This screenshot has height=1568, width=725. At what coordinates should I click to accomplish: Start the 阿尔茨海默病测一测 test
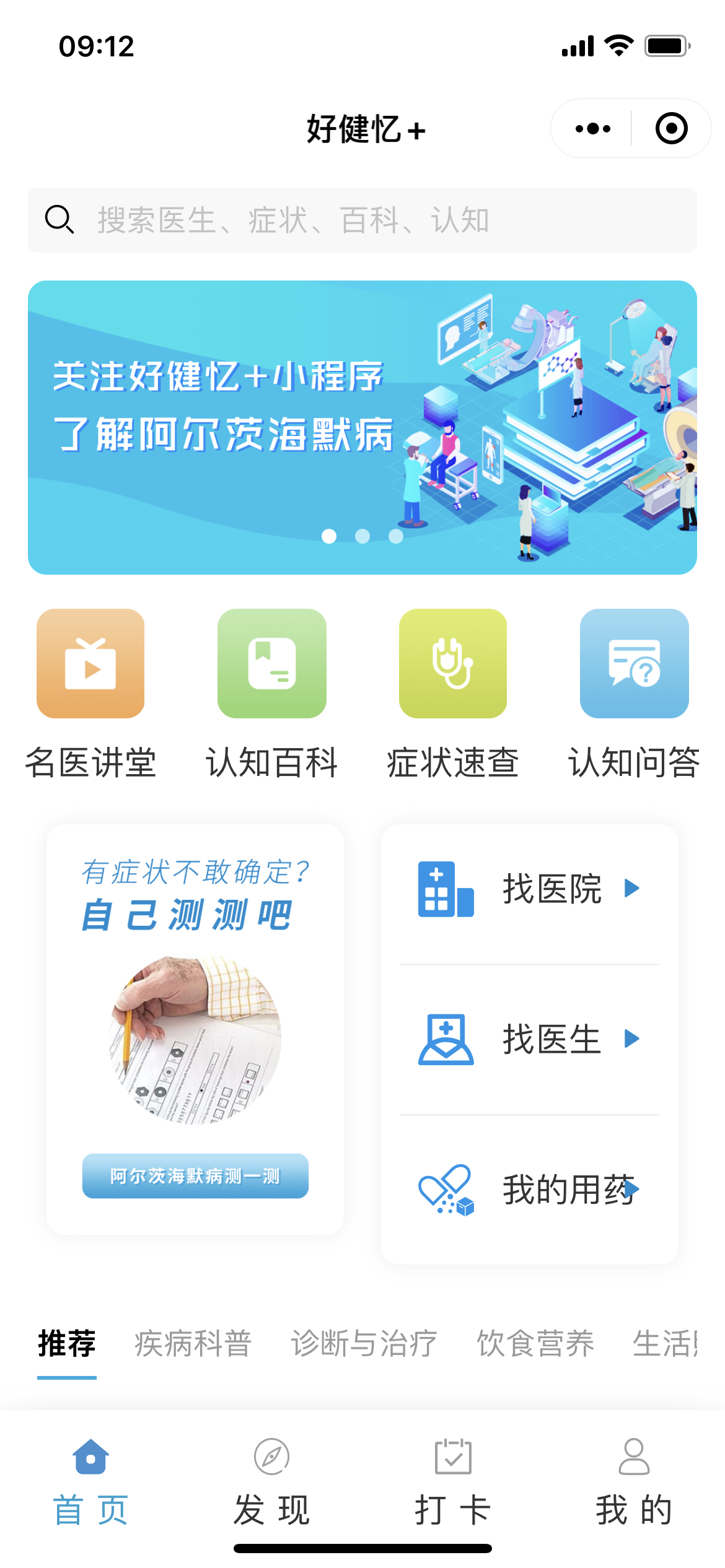195,1175
